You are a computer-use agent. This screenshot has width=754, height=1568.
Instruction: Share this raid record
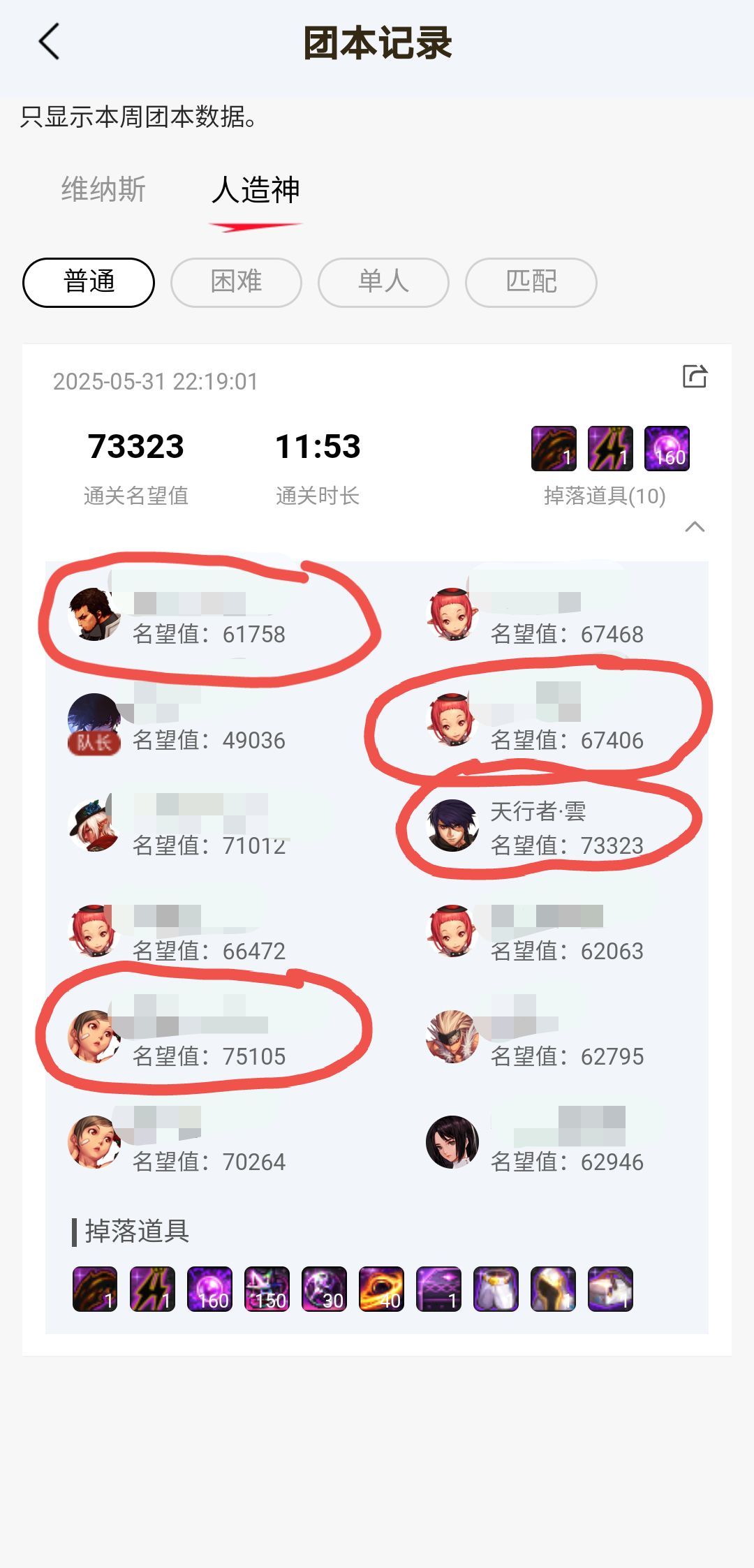[694, 376]
